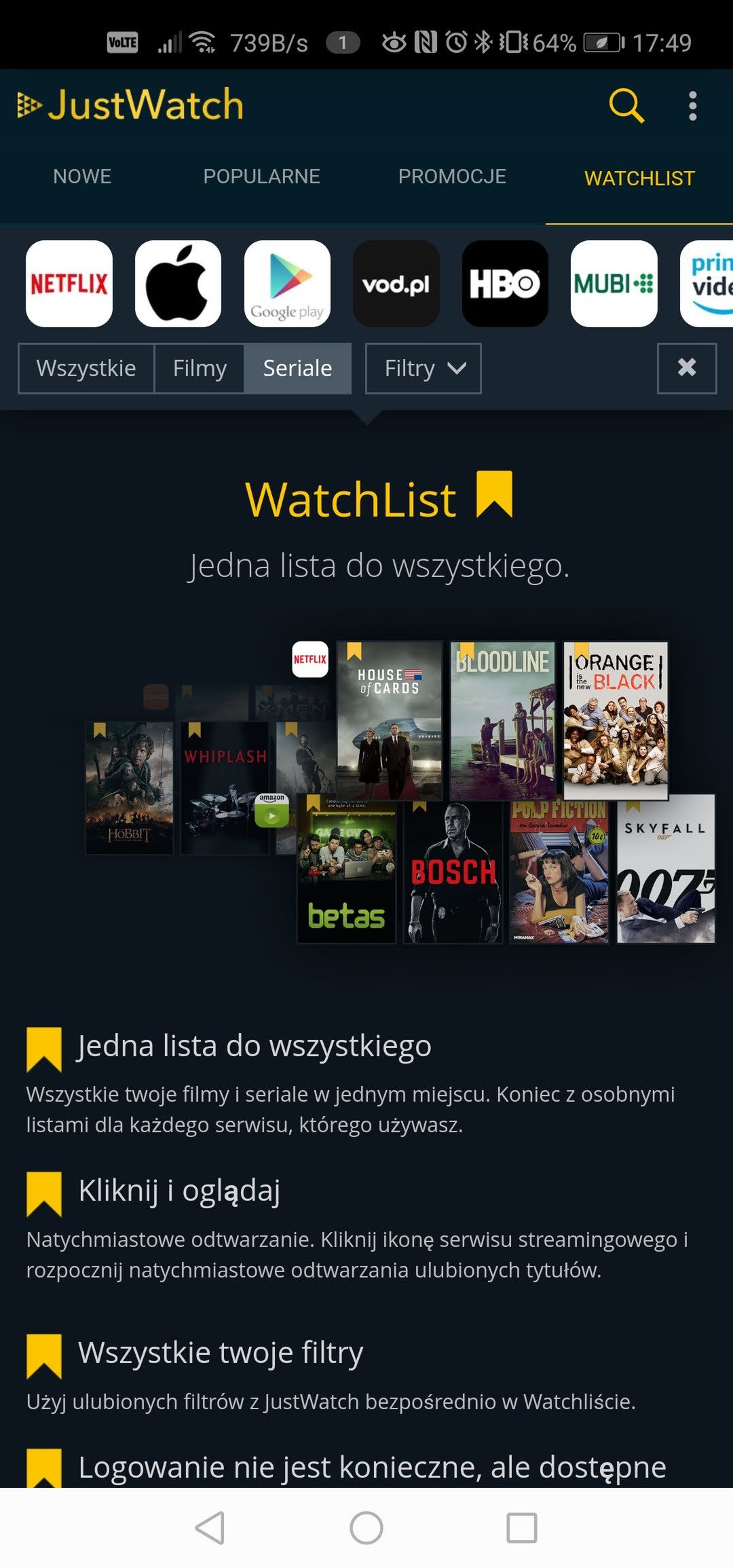Show only Filmy
This screenshot has height=1568, width=733.
coord(200,369)
